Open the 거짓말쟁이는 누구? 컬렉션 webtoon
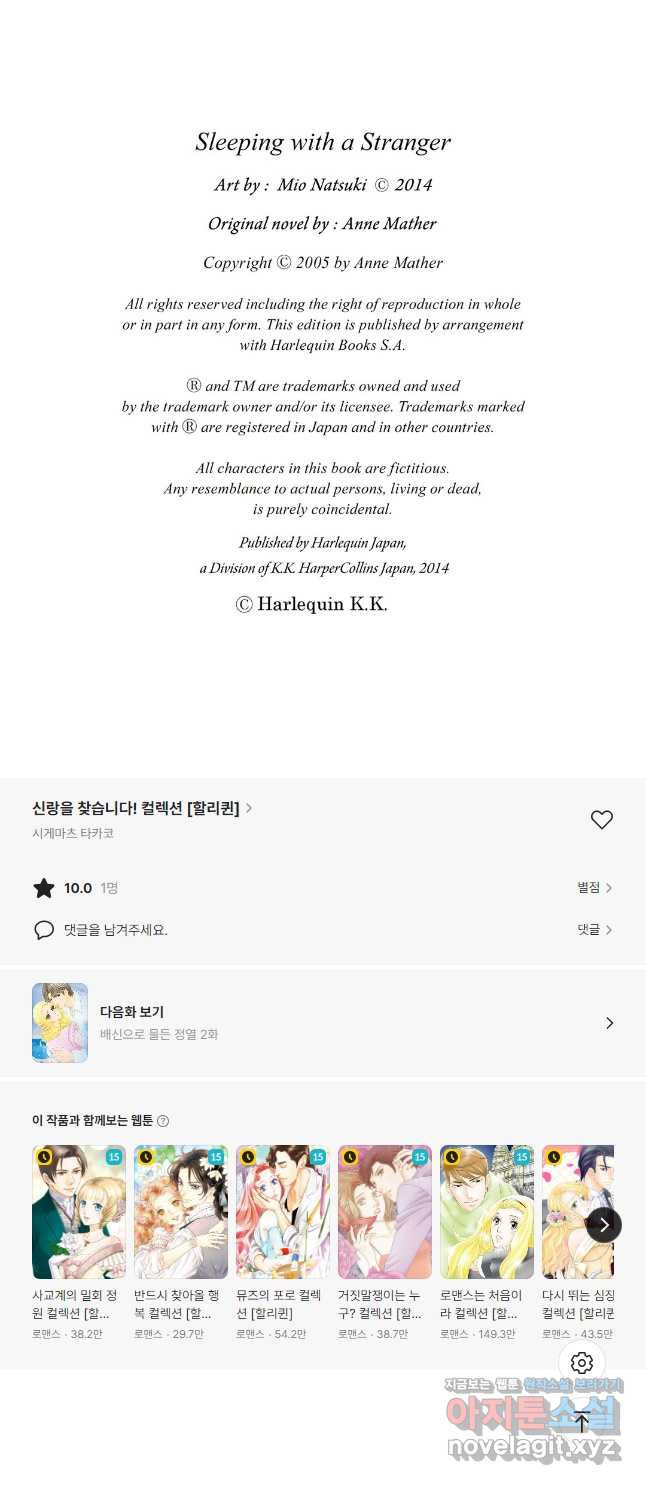The height and width of the screenshot is (1485, 646). pyautogui.click(x=385, y=1212)
